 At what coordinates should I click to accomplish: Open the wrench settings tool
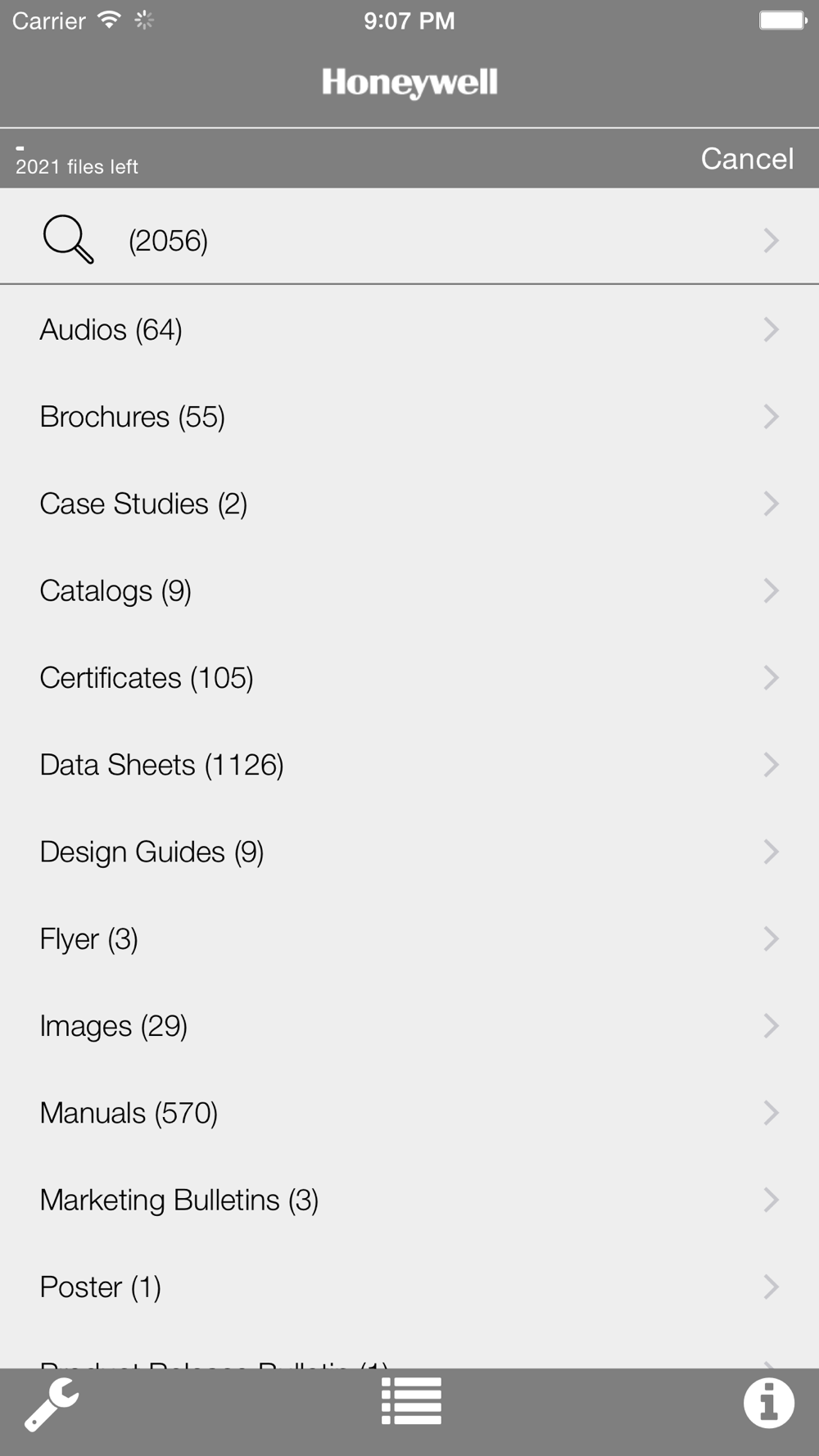(x=52, y=1404)
